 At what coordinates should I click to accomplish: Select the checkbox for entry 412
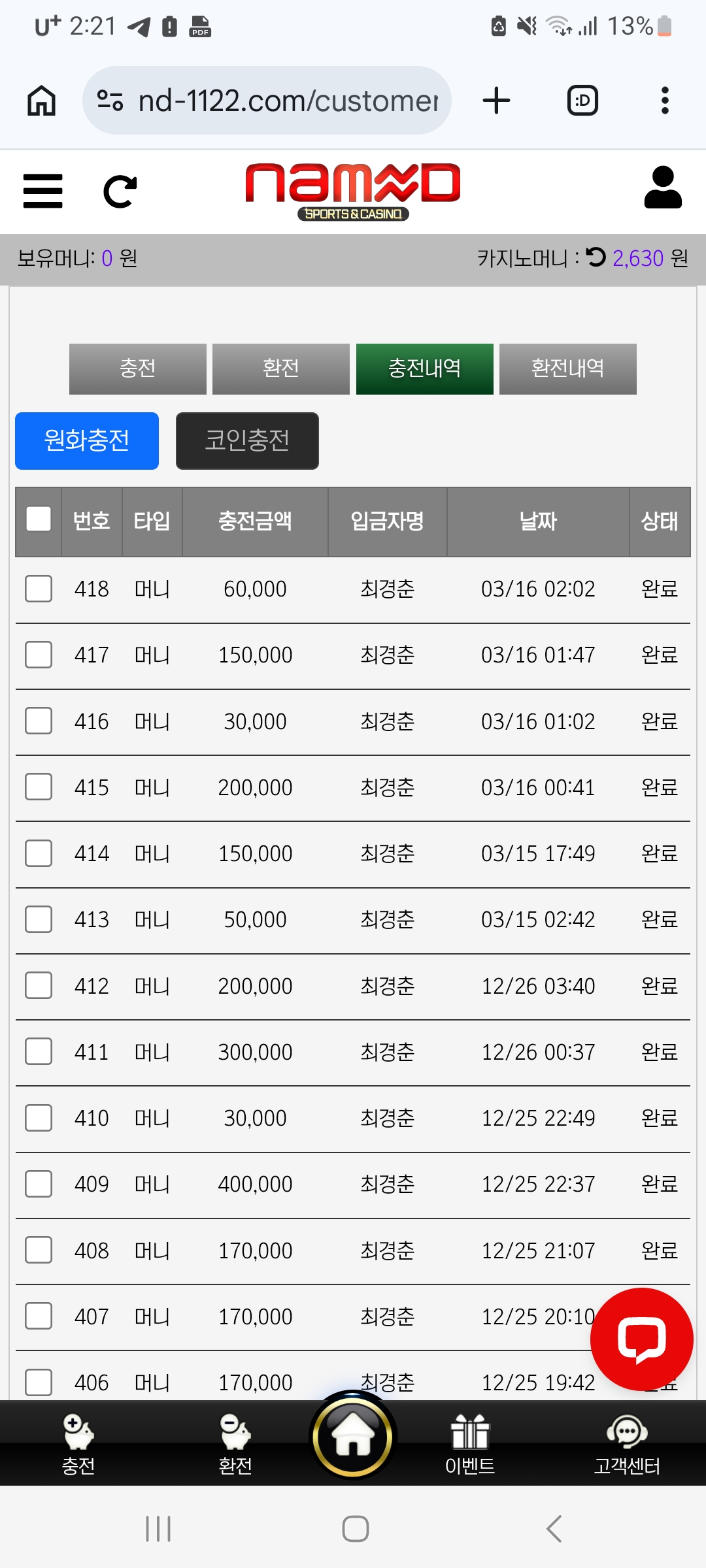(x=39, y=986)
